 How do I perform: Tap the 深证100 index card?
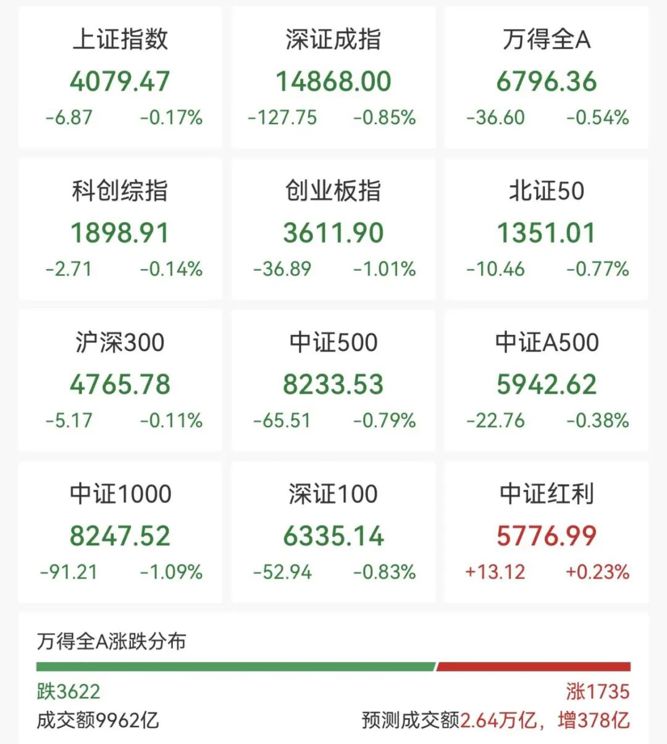tap(333, 535)
